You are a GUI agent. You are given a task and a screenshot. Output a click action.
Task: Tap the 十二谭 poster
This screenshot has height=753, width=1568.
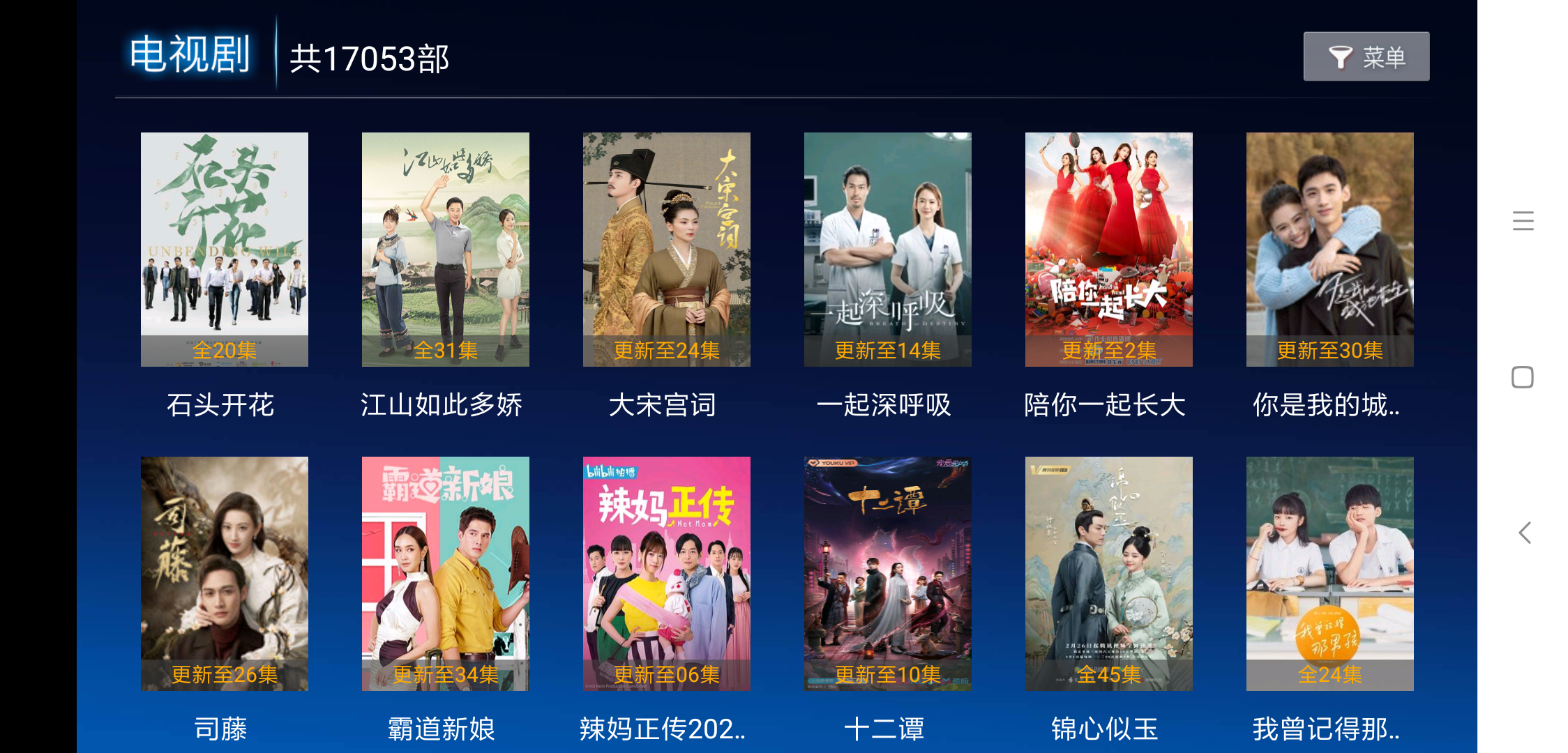click(x=887, y=573)
